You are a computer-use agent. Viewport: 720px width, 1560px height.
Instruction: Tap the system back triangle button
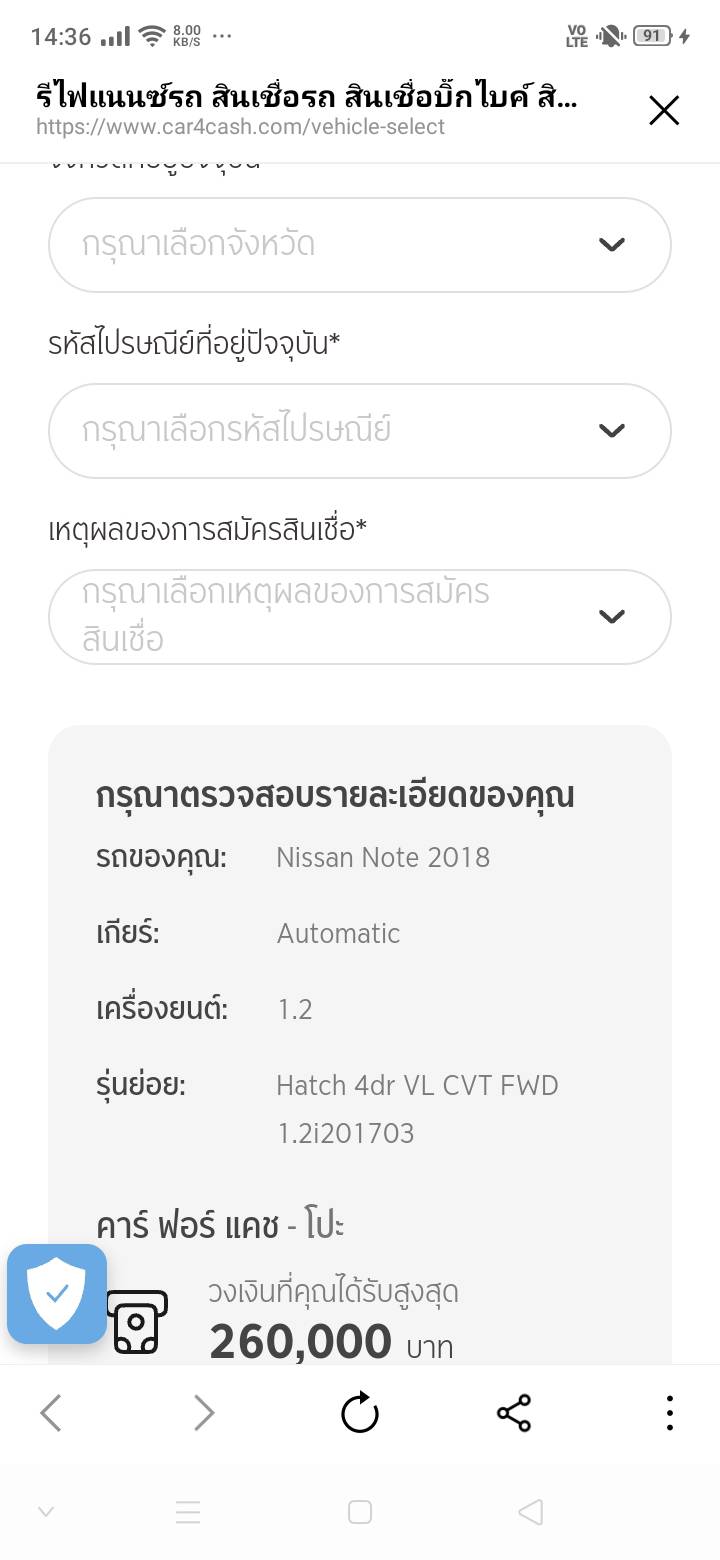[531, 1512]
